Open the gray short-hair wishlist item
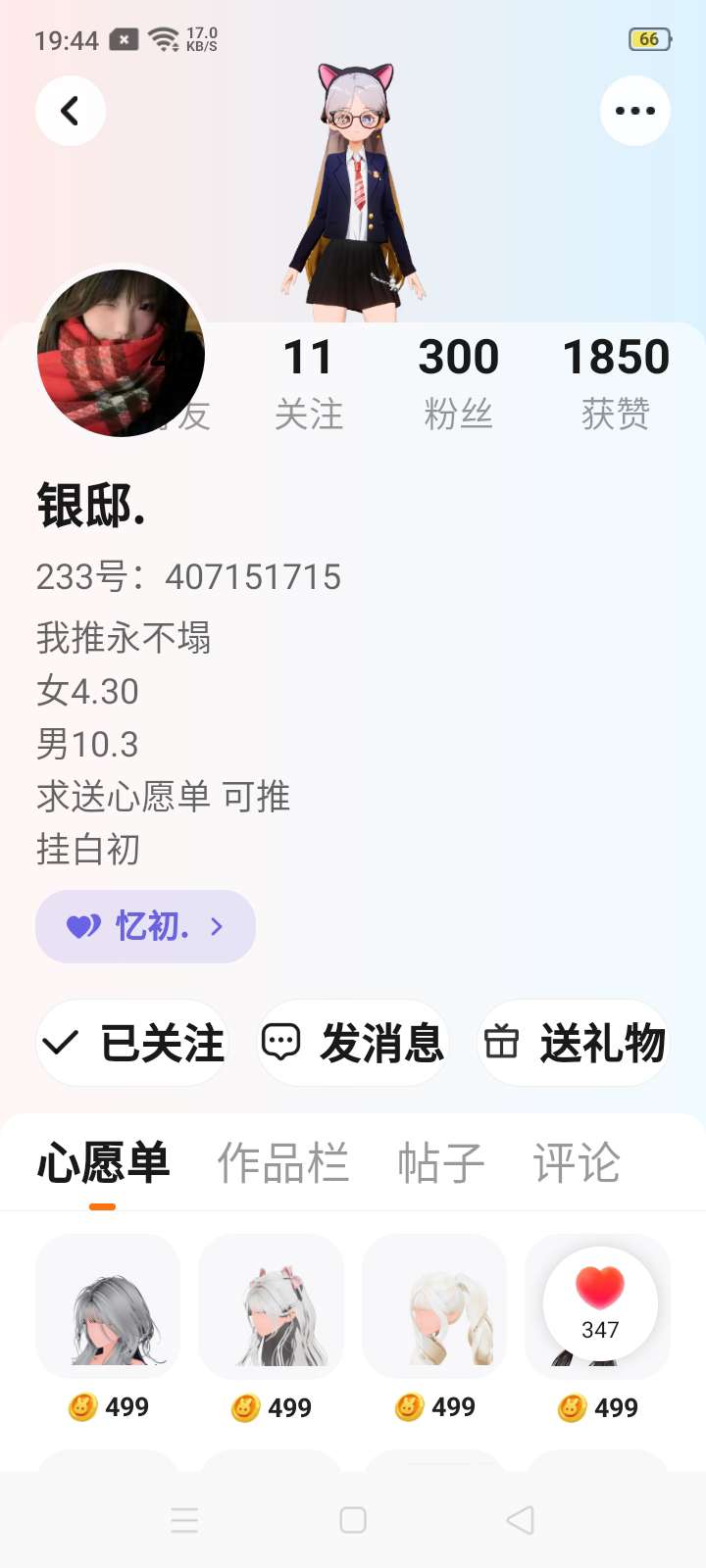The width and height of the screenshot is (706, 1568). tap(108, 1308)
